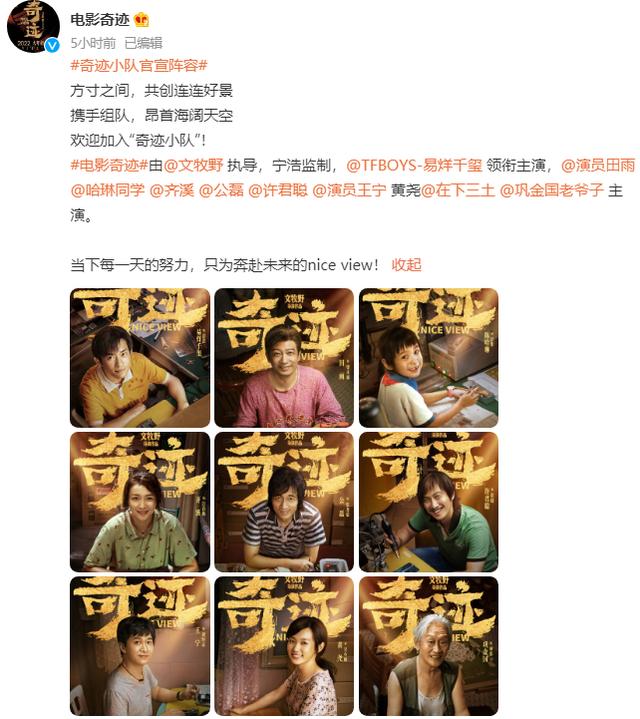Open the @演员王宁 mention

[350, 189]
